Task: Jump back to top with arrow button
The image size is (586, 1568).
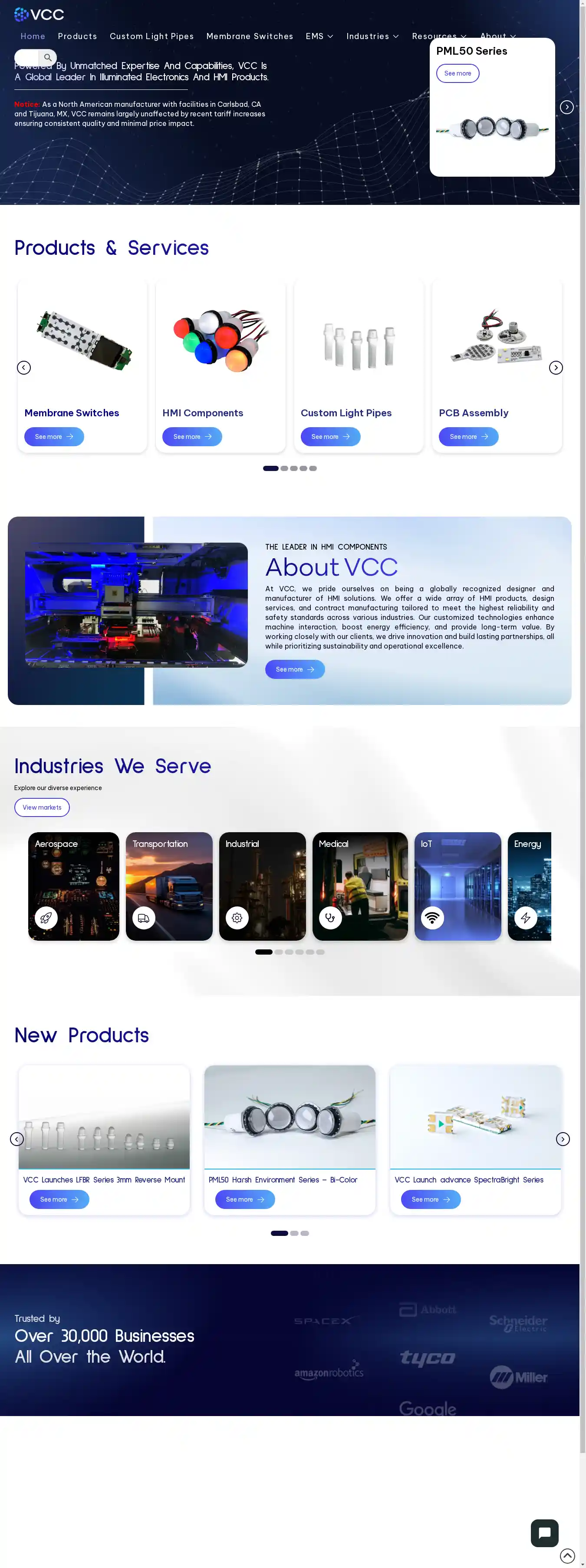Action: pos(567,1556)
